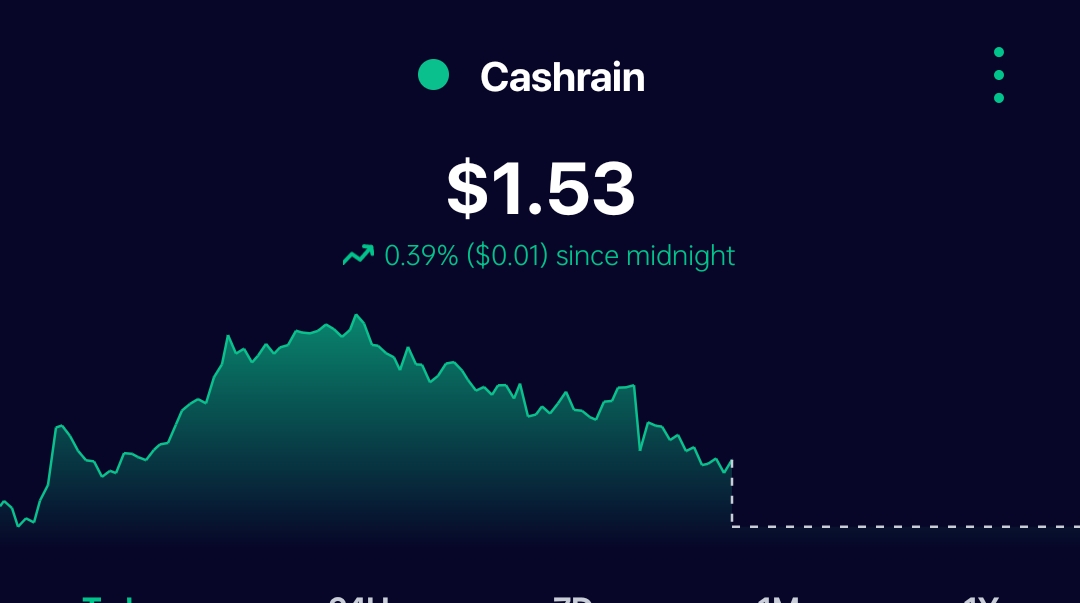Show the 24H chart range
This screenshot has width=1080, height=603.
358,600
